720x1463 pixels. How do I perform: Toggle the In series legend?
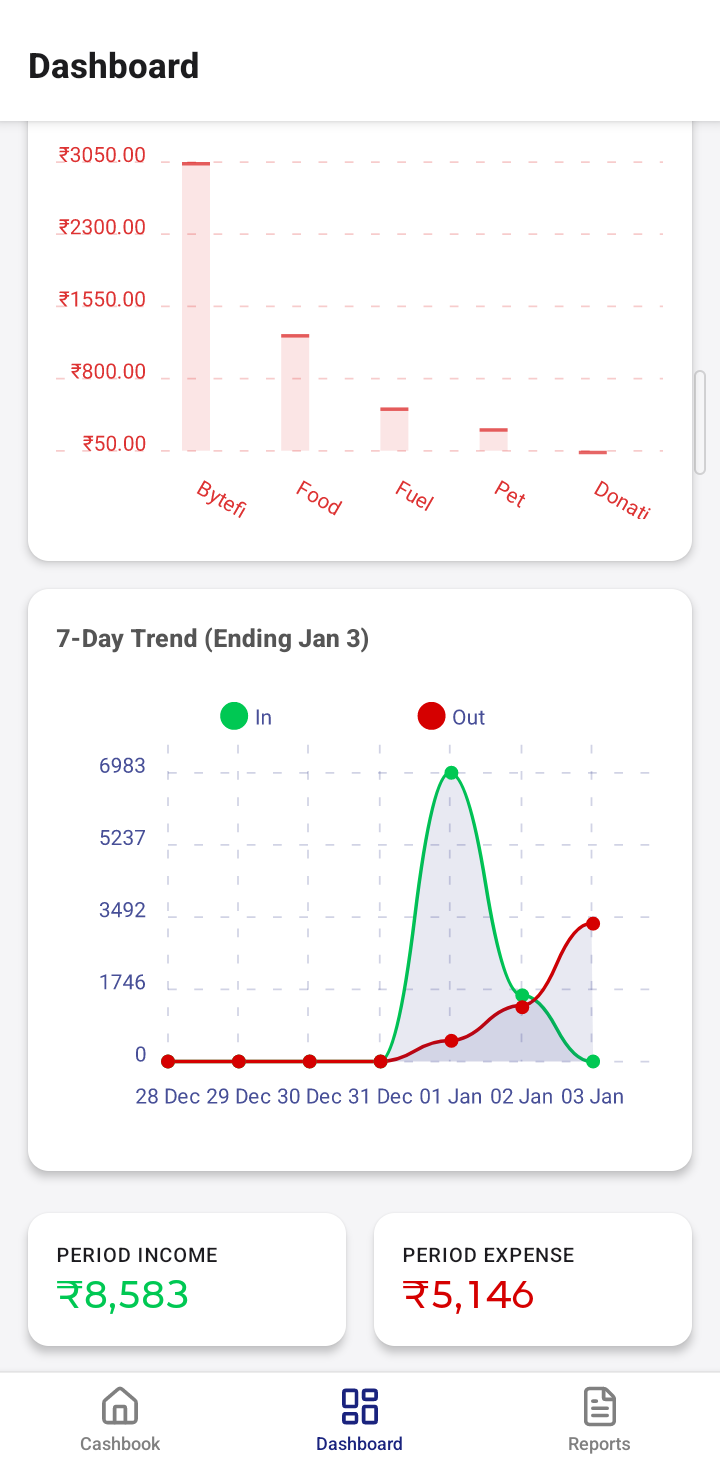tap(246, 717)
